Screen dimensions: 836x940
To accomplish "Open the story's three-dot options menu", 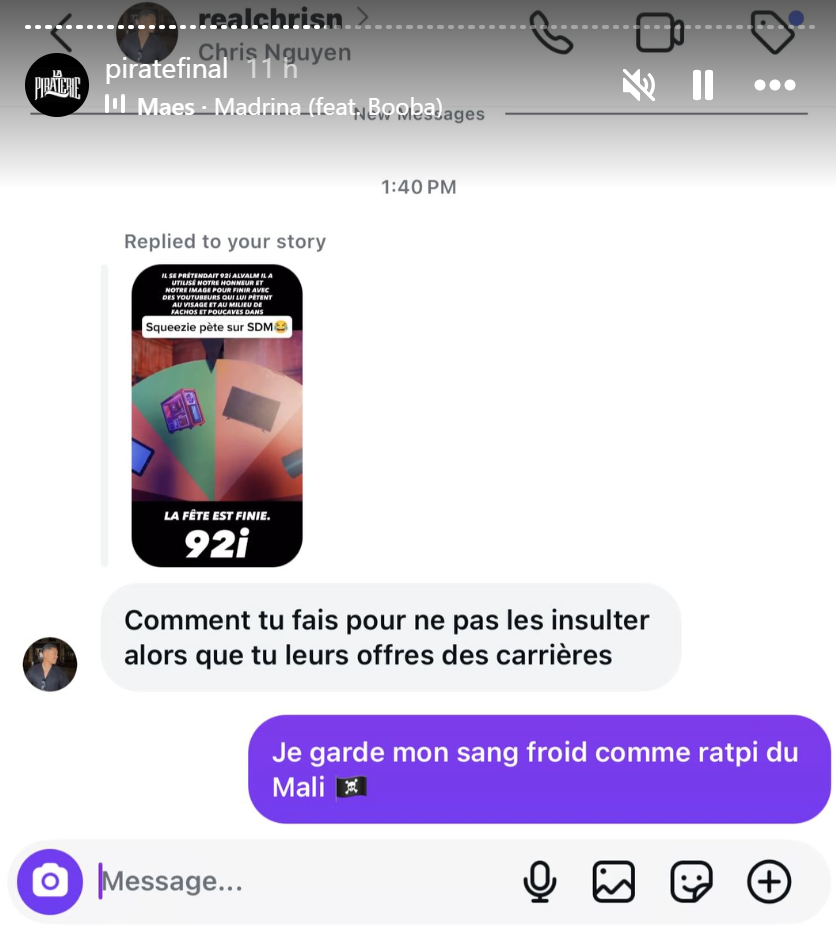I will (x=774, y=85).
